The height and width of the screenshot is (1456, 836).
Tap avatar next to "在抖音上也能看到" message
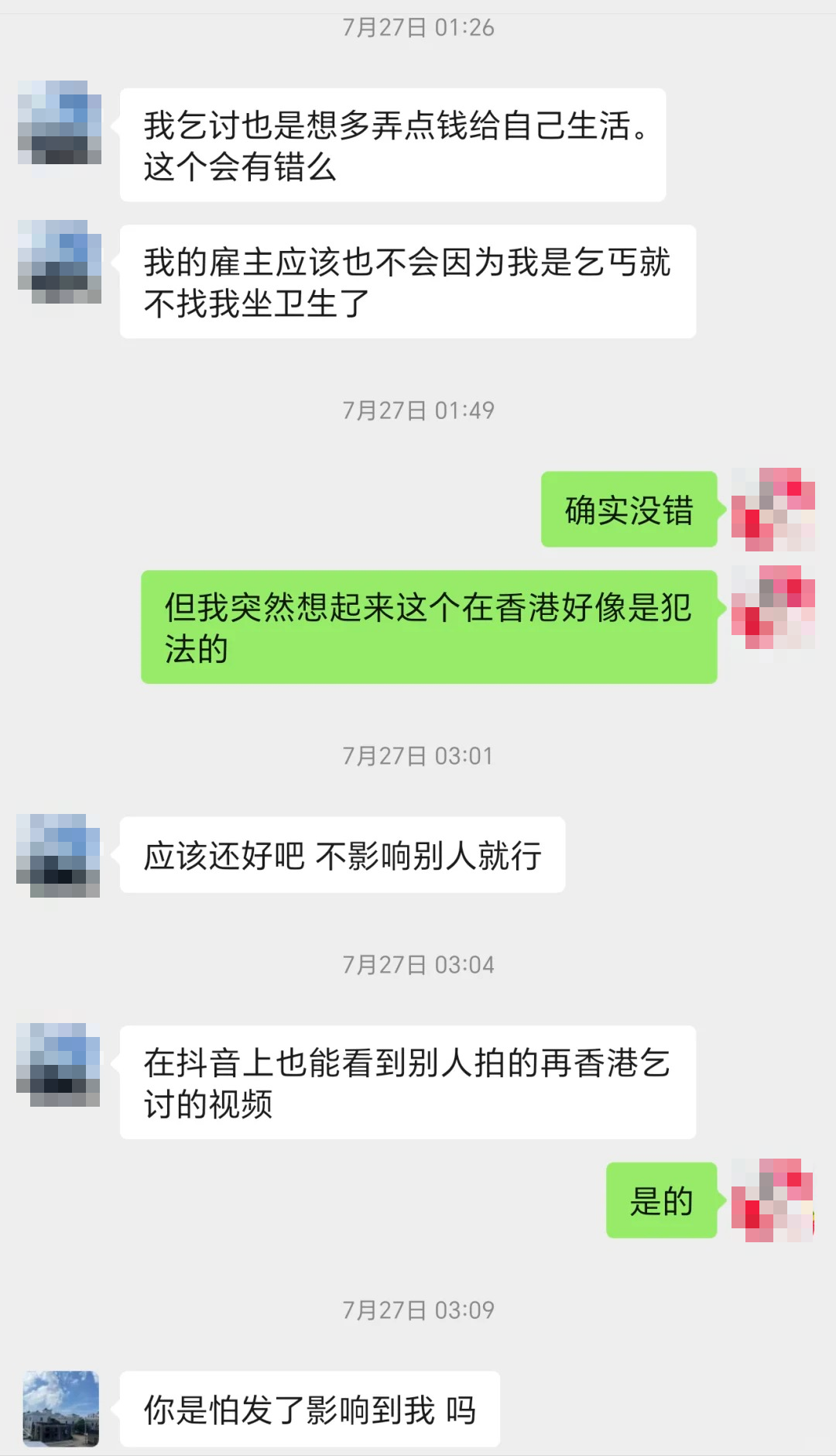click(59, 1064)
